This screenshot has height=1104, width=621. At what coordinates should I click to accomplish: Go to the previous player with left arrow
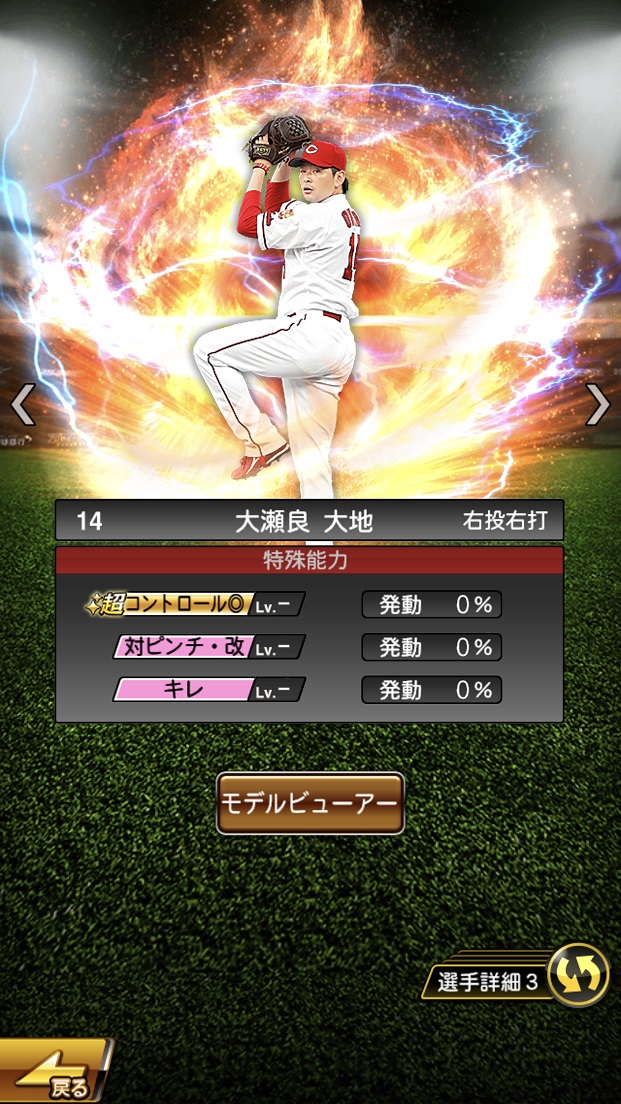point(22,404)
